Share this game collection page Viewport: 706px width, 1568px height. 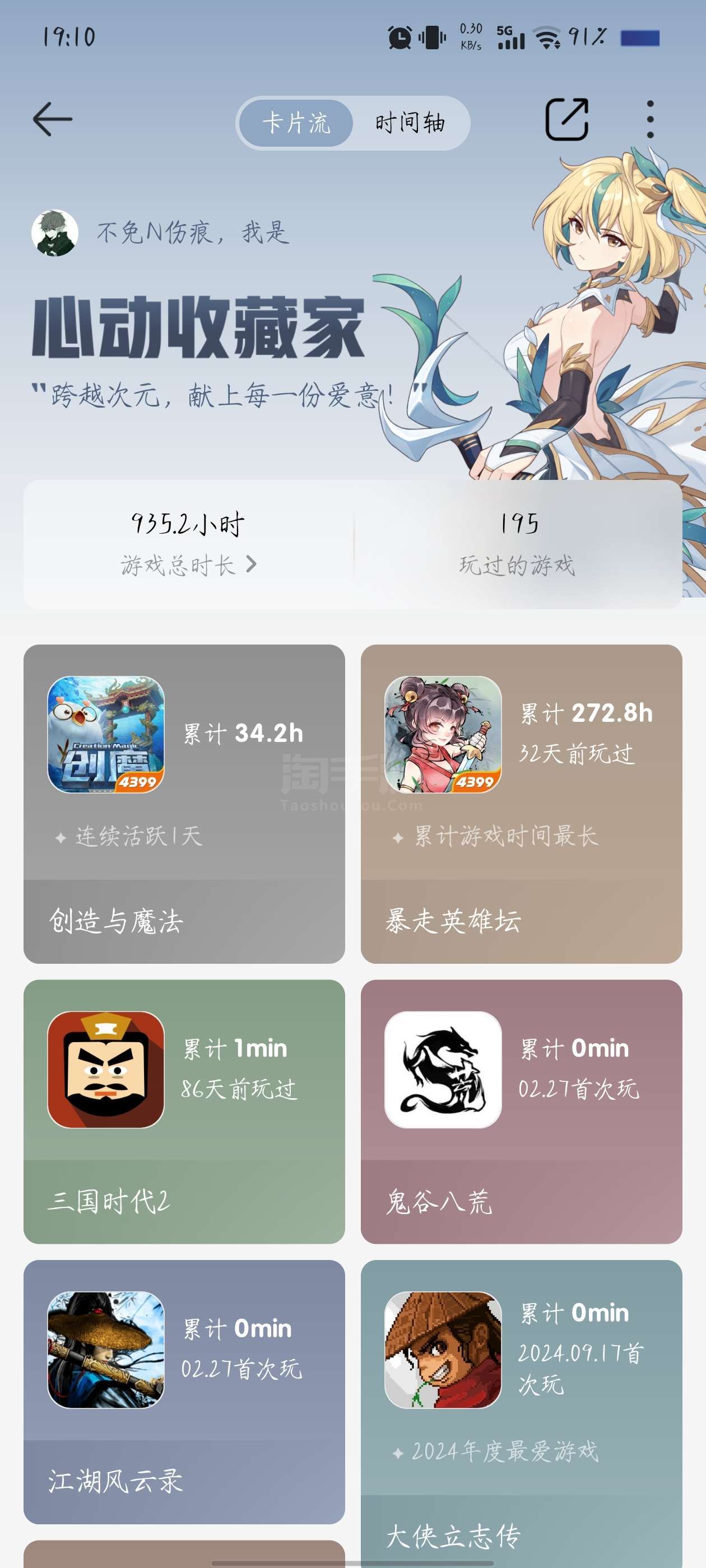[566, 119]
